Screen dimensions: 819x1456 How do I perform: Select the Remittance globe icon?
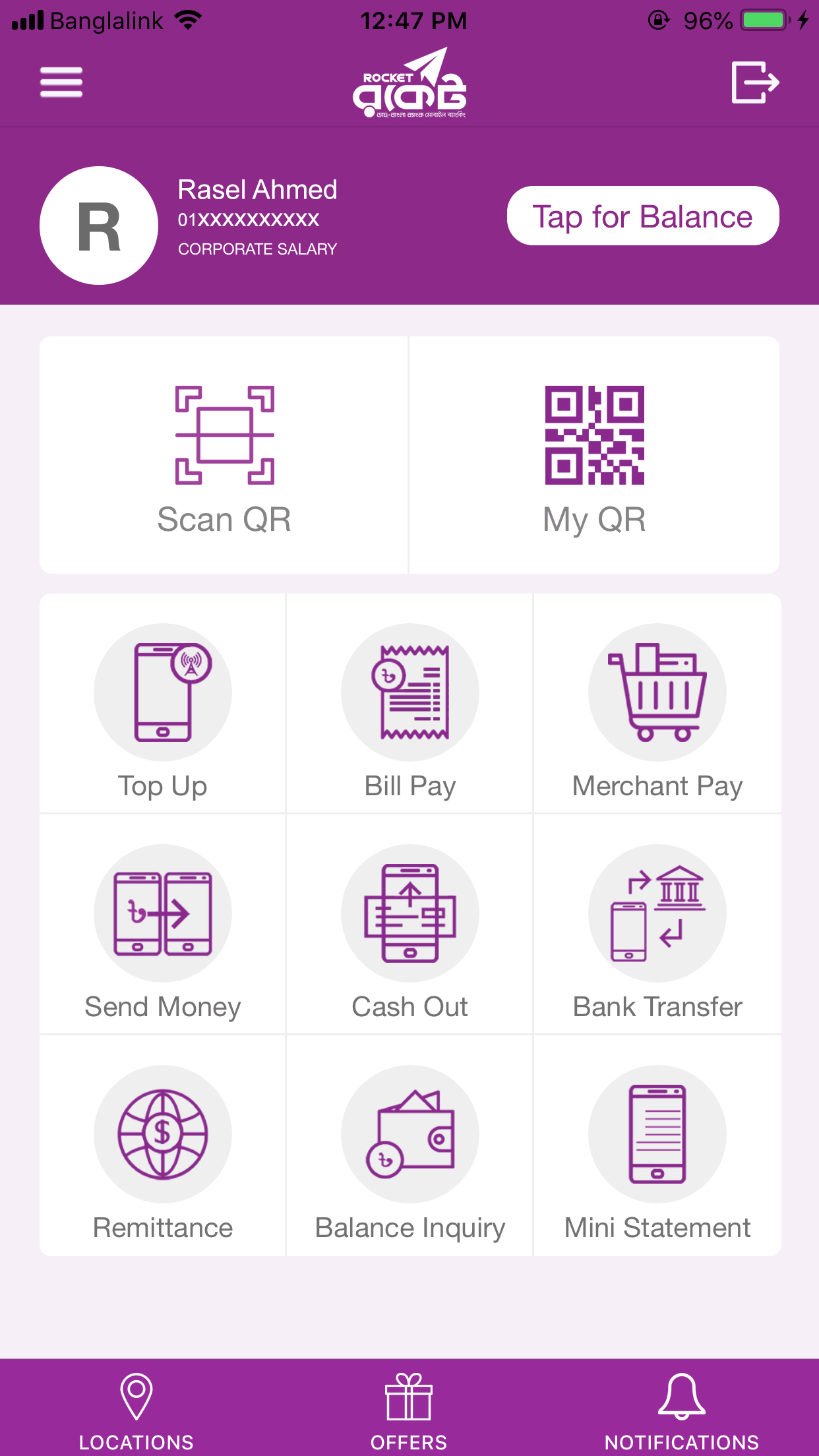162,1134
